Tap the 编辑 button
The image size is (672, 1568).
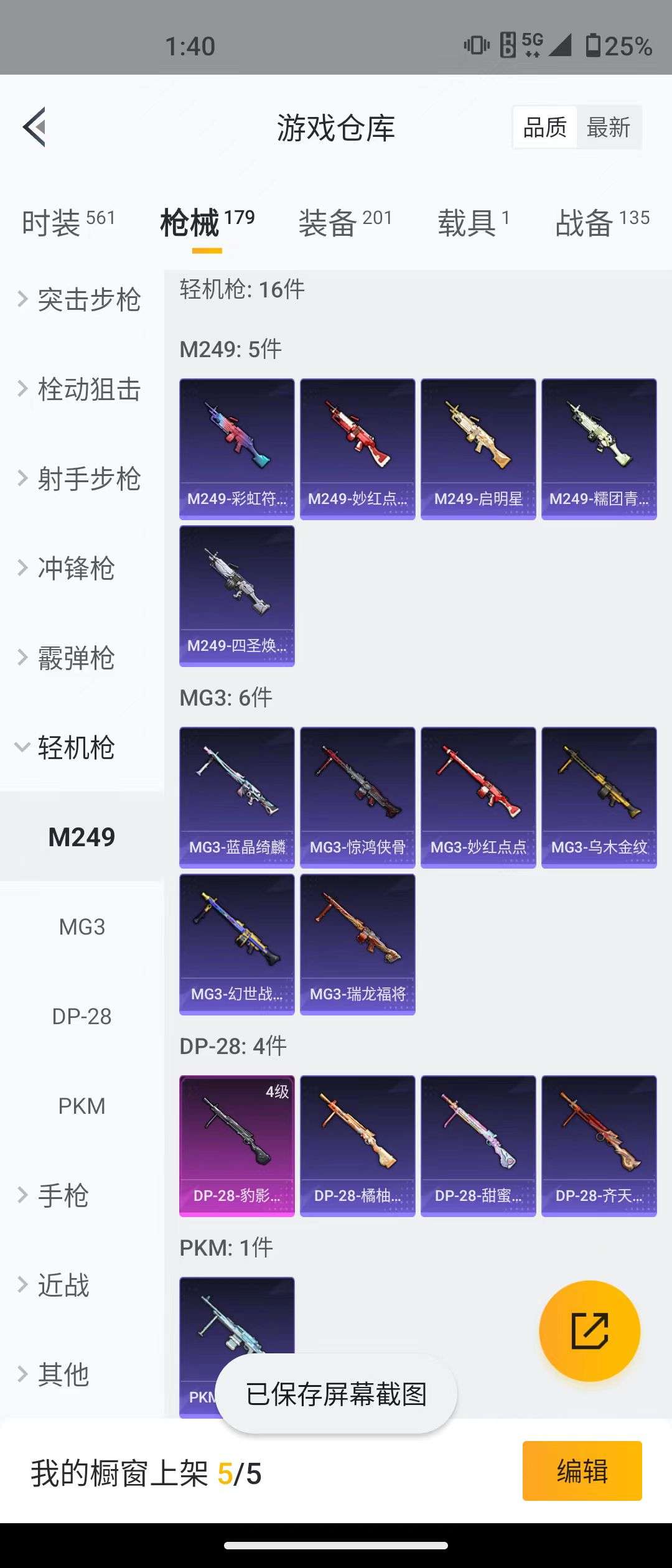click(x=581, y=1472)
